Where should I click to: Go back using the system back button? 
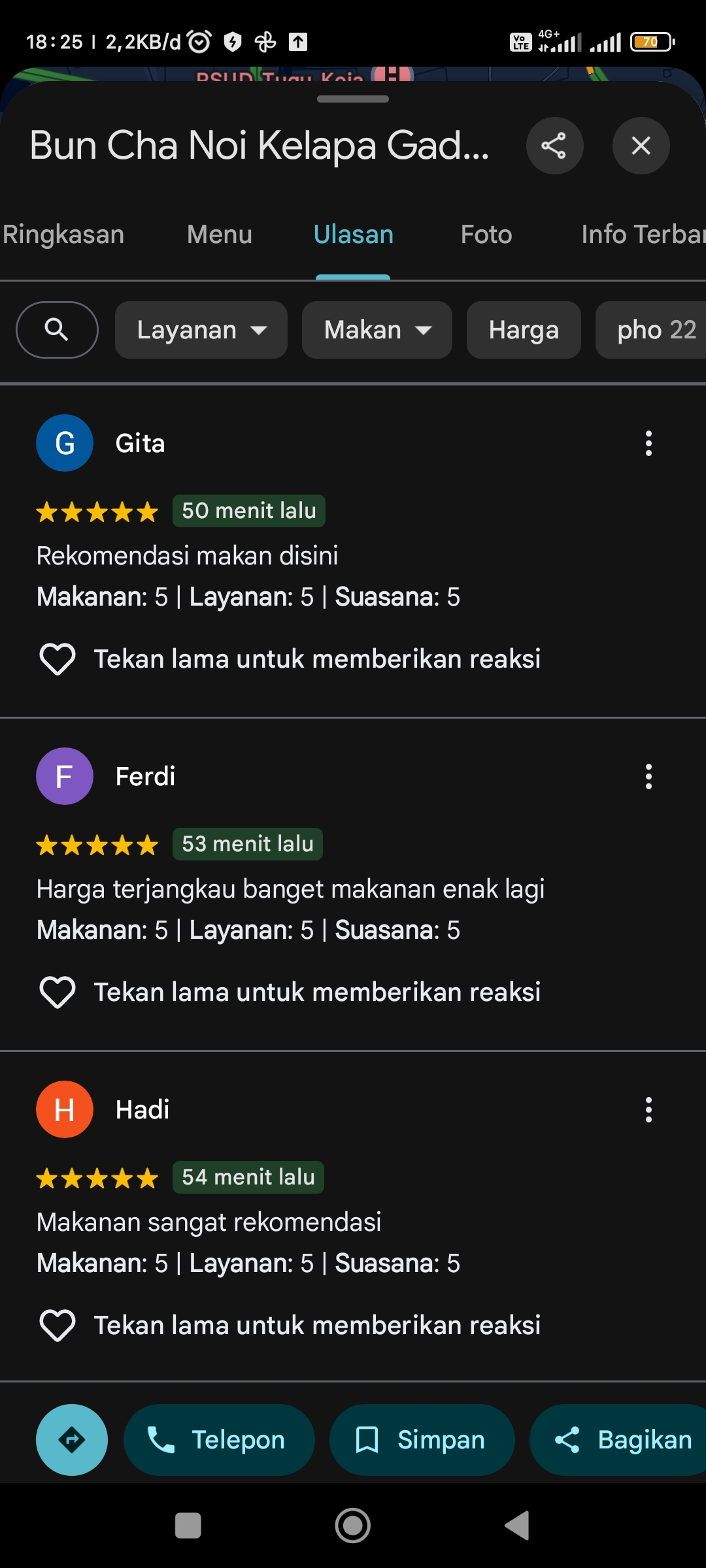pos(517,1526)
